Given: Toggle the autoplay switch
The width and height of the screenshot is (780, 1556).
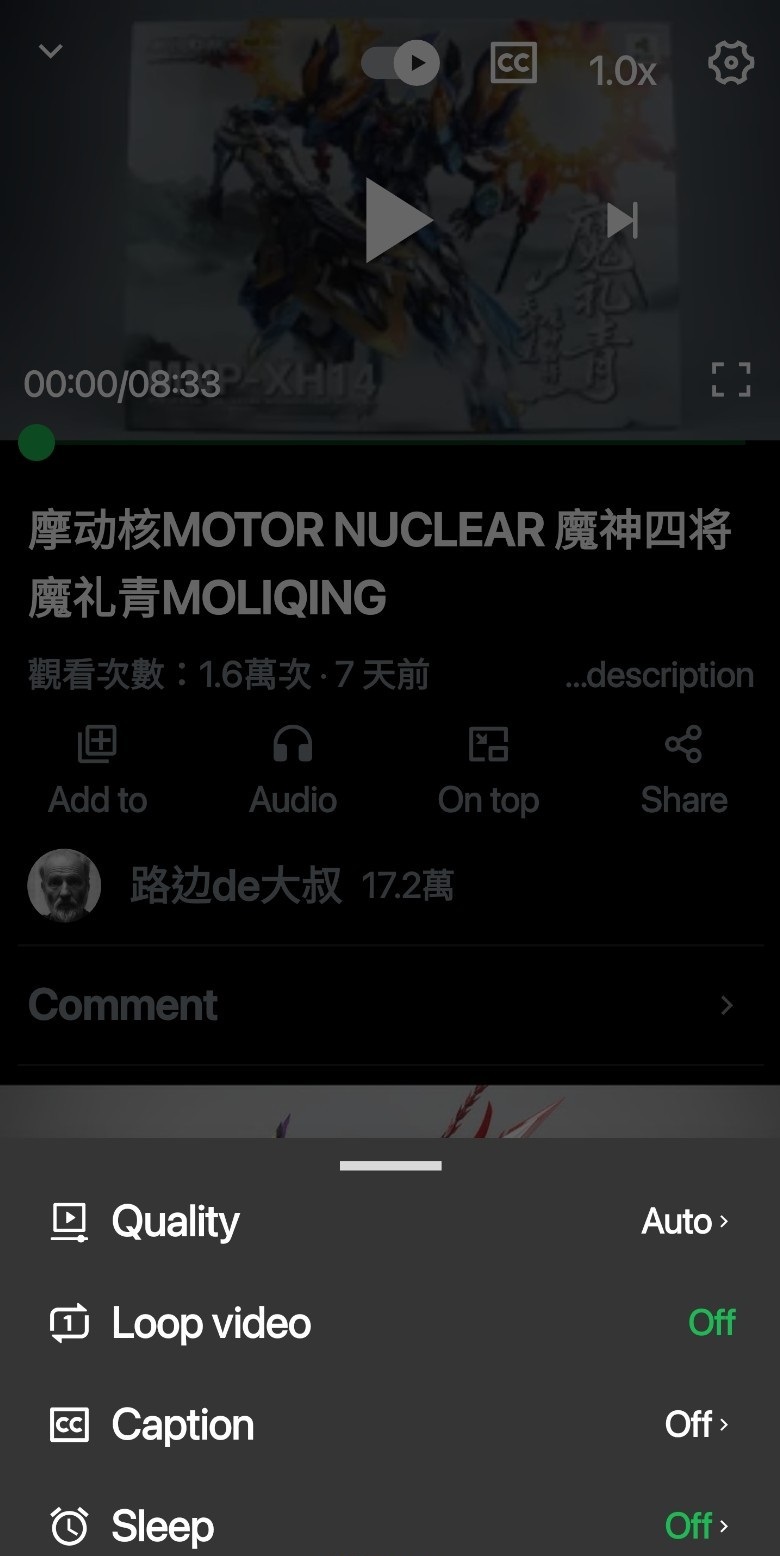Looking at the screenshot, I should pos(400,64).
